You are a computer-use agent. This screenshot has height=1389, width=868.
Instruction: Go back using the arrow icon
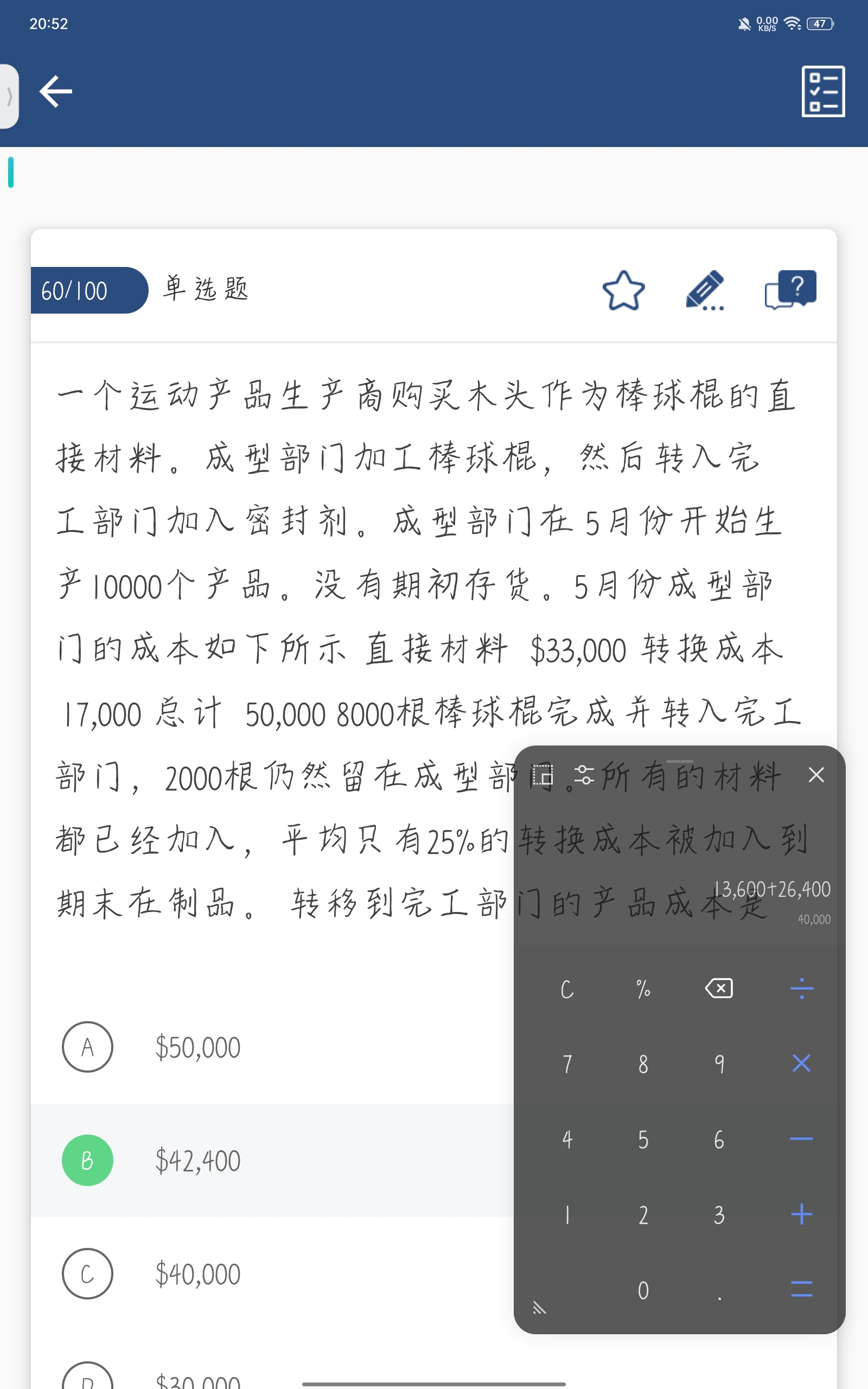pyautogui.click(x=56, y=91)
